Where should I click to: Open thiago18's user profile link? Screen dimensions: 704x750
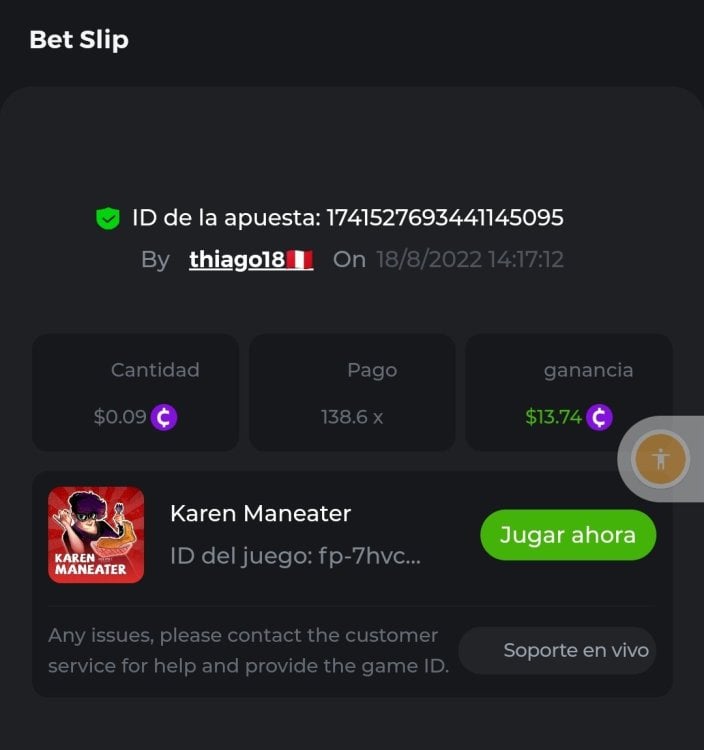(238, 260)
